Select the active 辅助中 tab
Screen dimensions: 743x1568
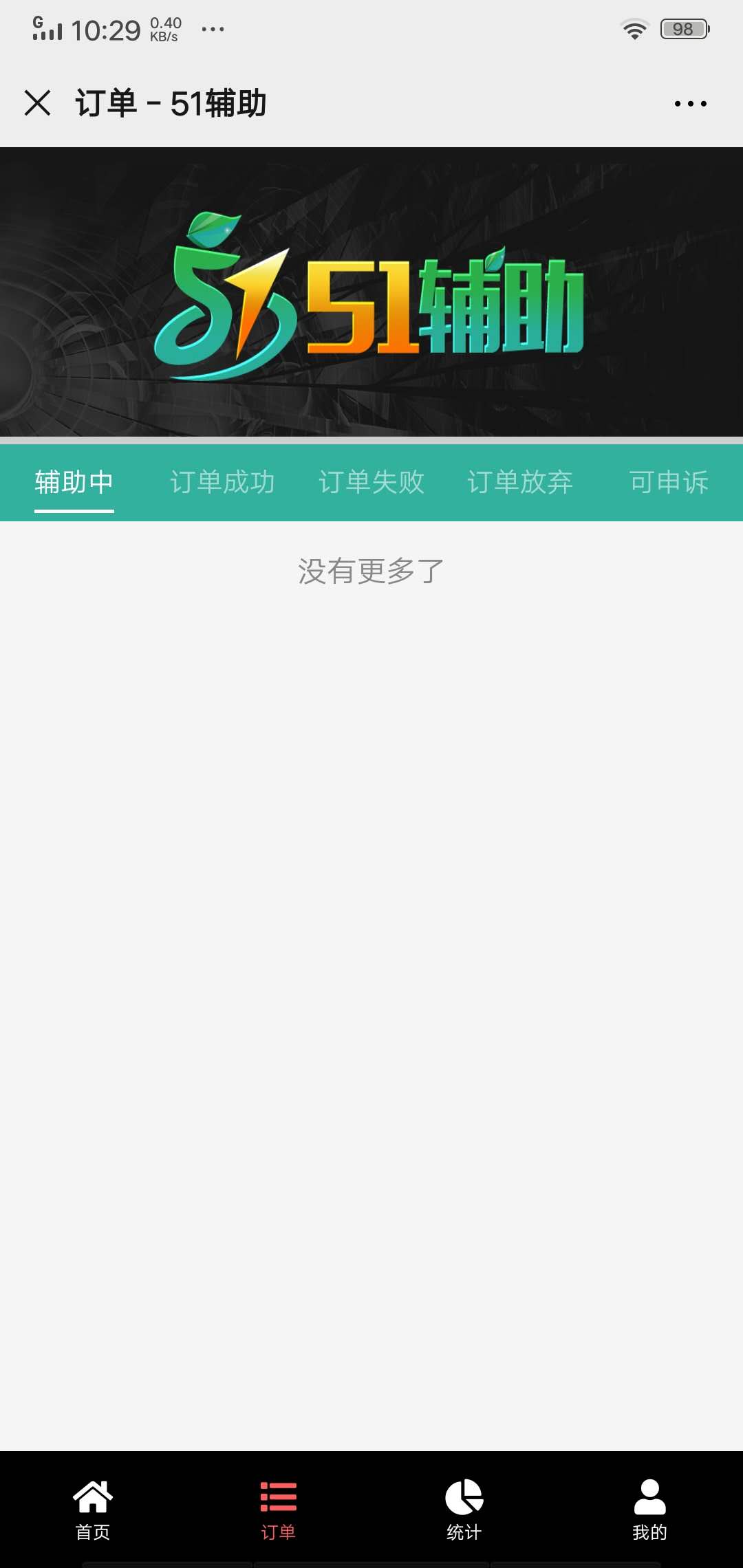(x=74, y=482)
